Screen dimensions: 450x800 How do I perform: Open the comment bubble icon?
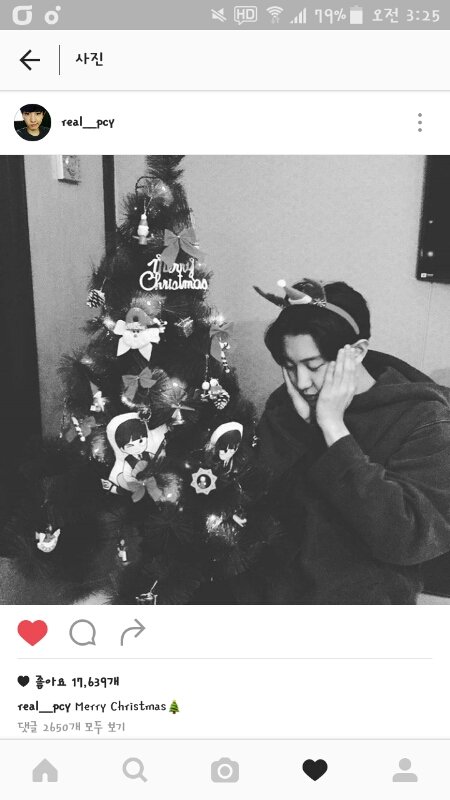(x=83, y=633)
